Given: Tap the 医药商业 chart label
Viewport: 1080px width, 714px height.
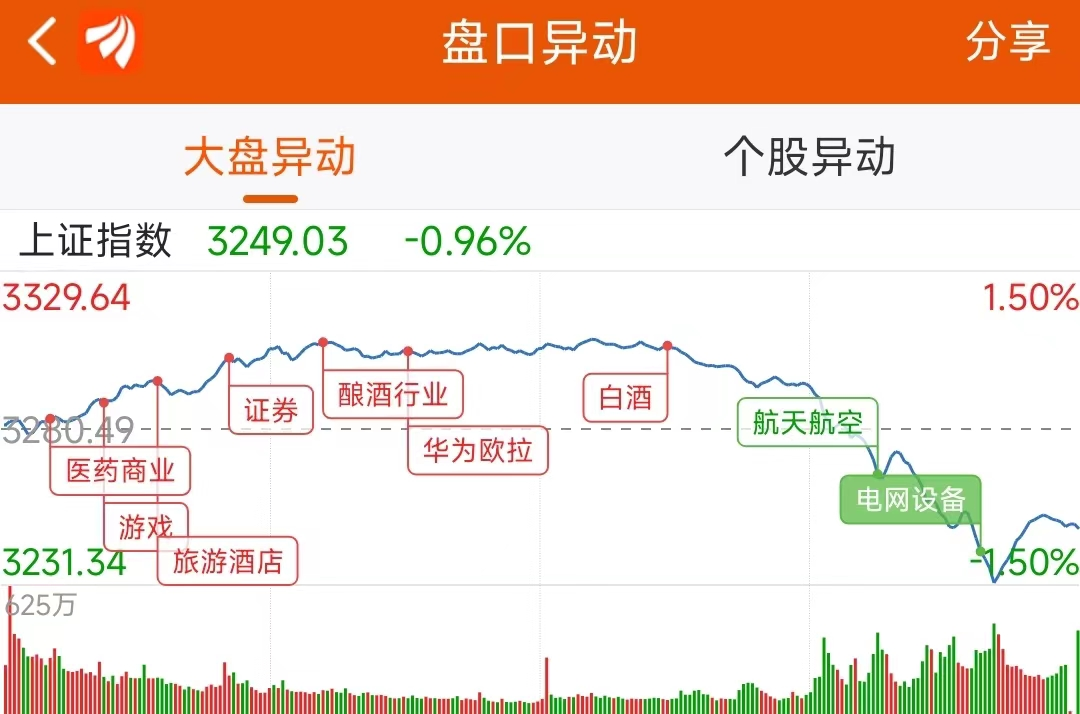Looking at the screenshot, I should tap(120, 471).
